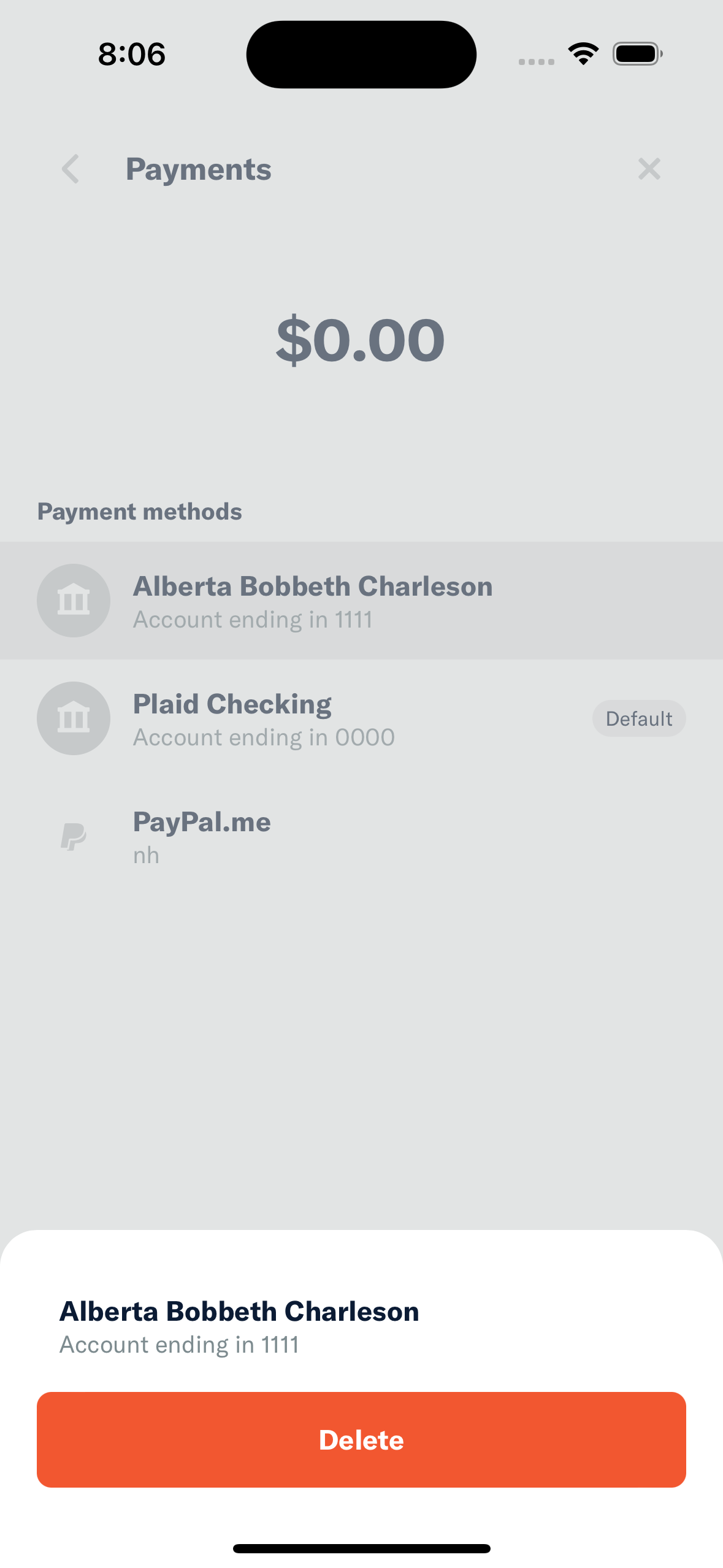Delete the Alberta Bobbeth Charleson account

tap(361, 1439)
